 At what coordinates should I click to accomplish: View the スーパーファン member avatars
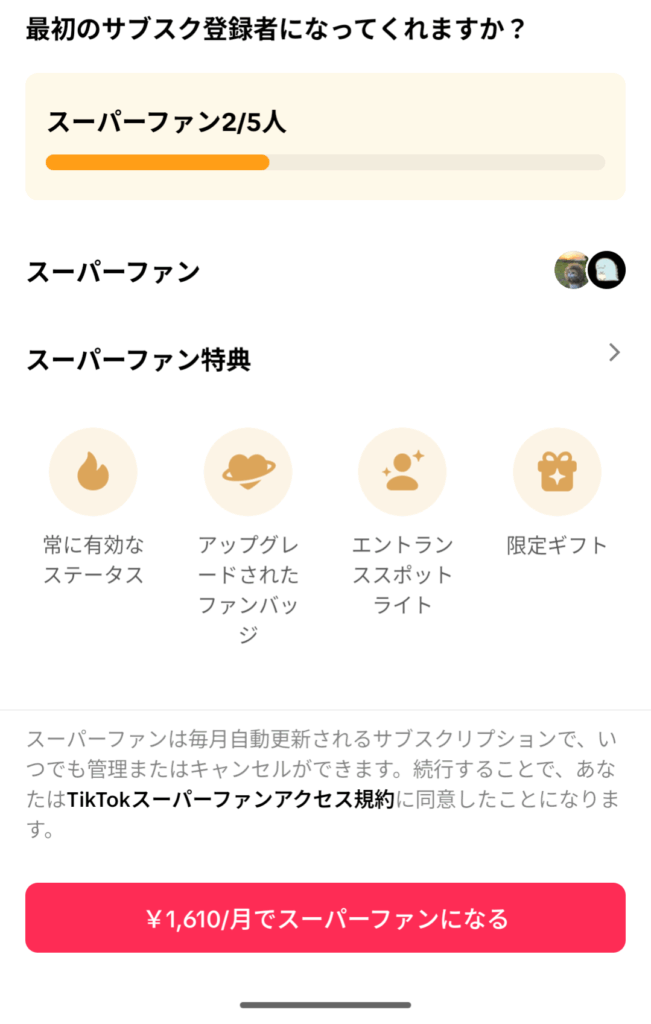[590, 270]
